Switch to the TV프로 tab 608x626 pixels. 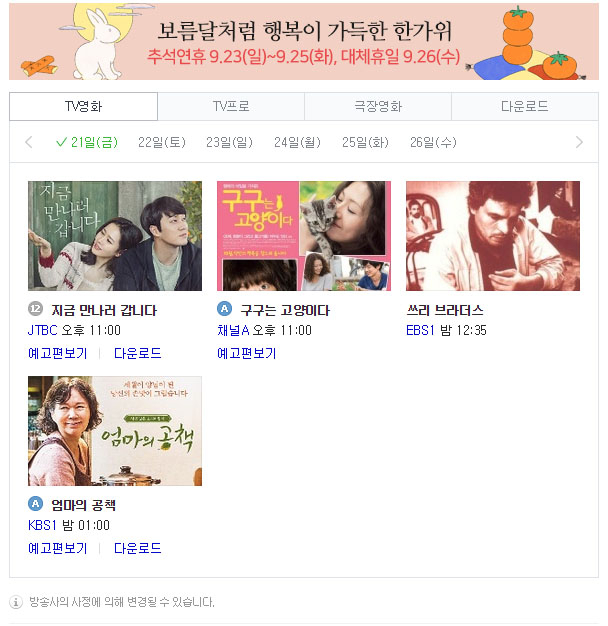pos(231,107)
